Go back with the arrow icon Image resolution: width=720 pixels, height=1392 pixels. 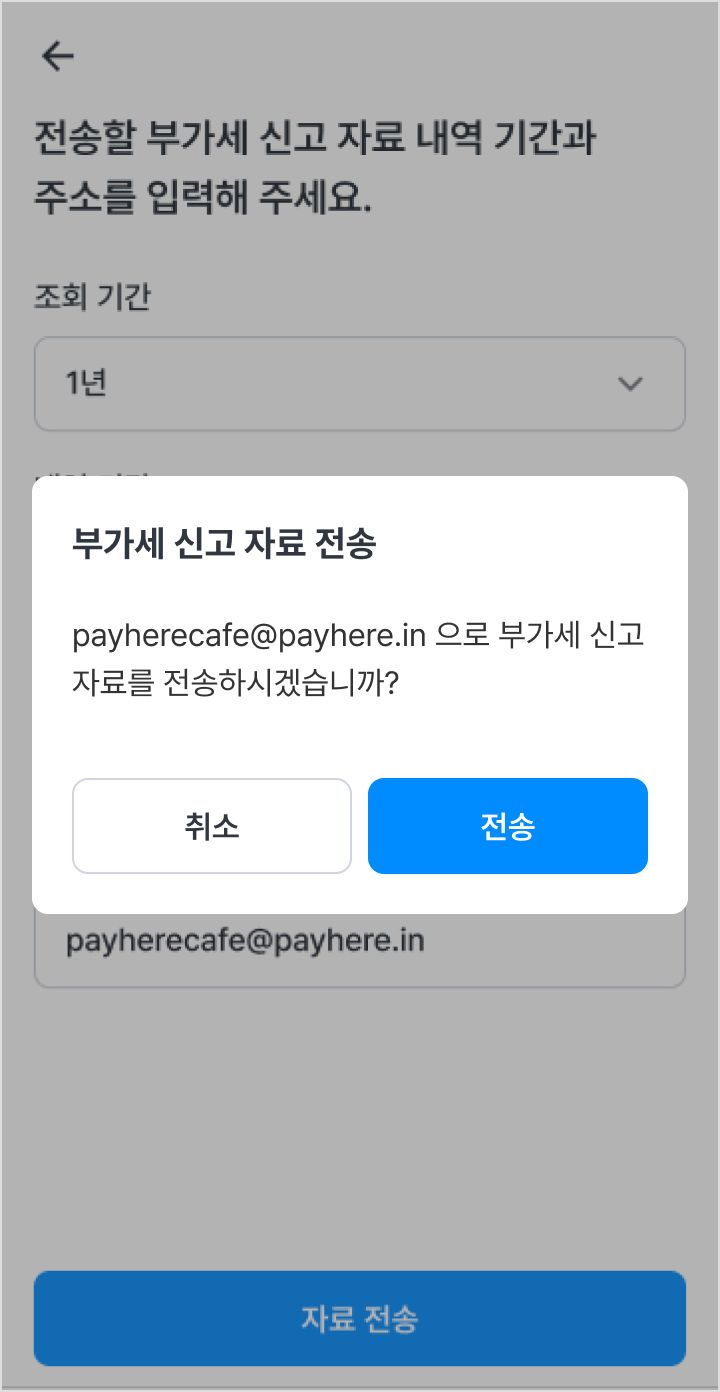click(58, 57)
